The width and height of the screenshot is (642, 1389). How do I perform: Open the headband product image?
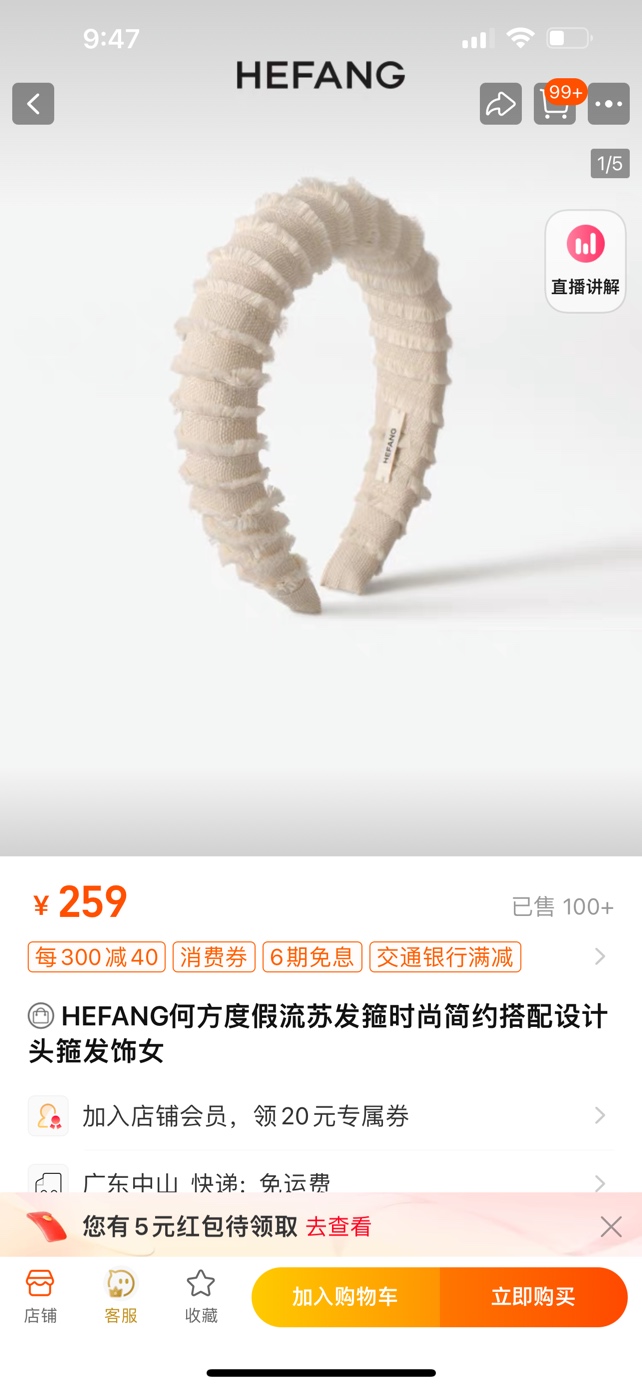tap(310, 400)
